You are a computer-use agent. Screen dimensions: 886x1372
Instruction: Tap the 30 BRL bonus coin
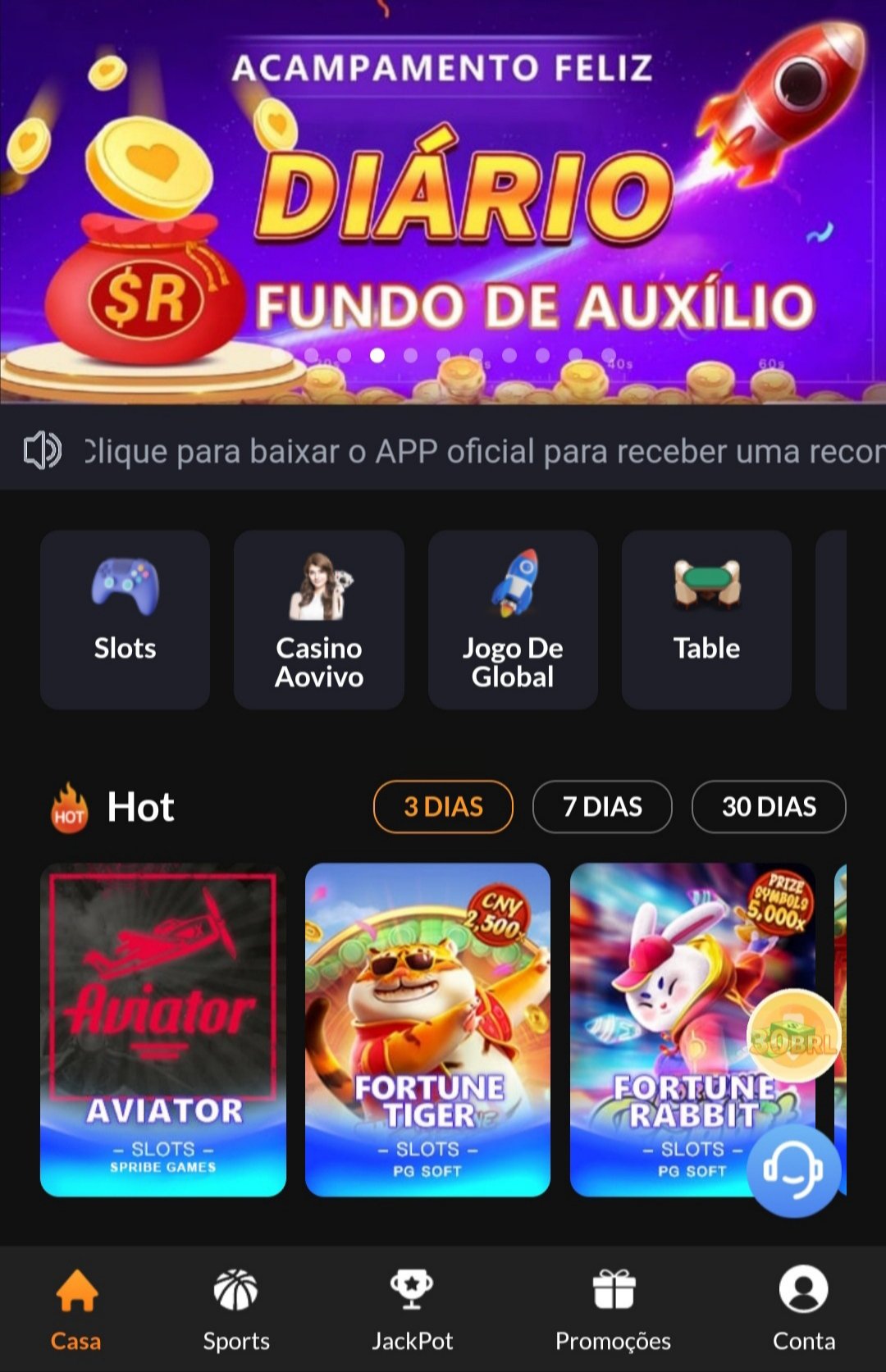coord(793,1037)
